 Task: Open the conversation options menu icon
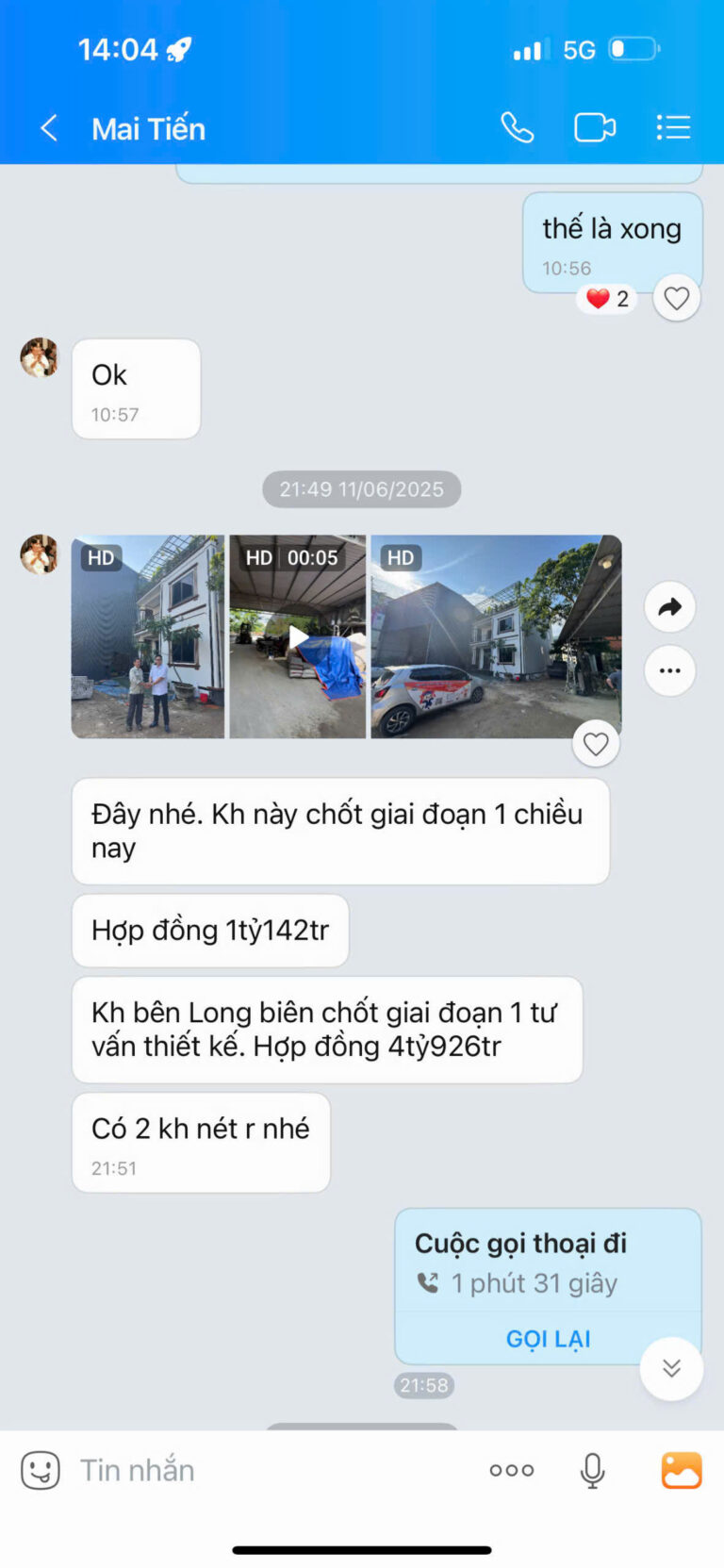point(673,126)
